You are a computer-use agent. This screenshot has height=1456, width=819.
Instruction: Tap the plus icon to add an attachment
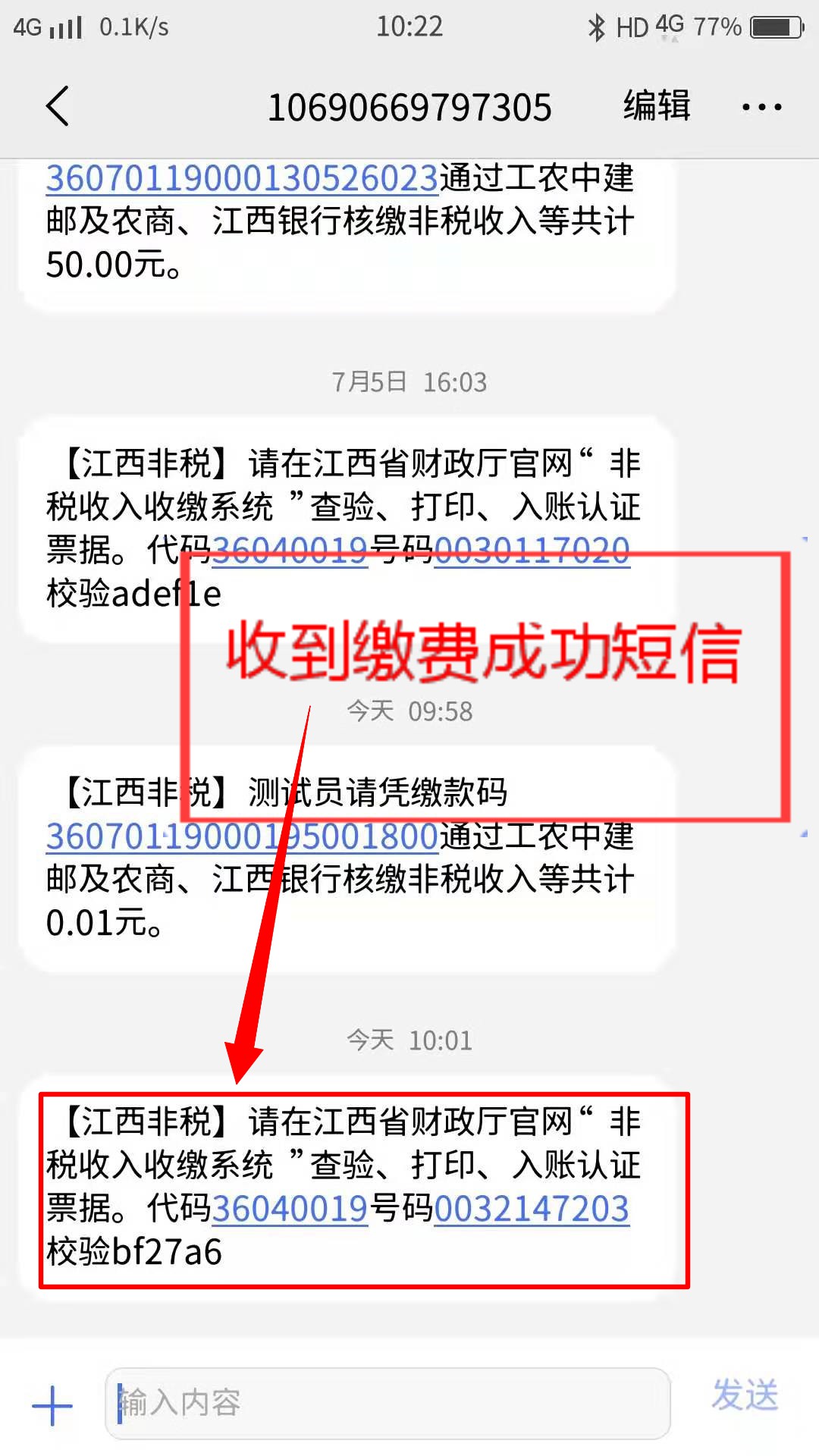52,1405
